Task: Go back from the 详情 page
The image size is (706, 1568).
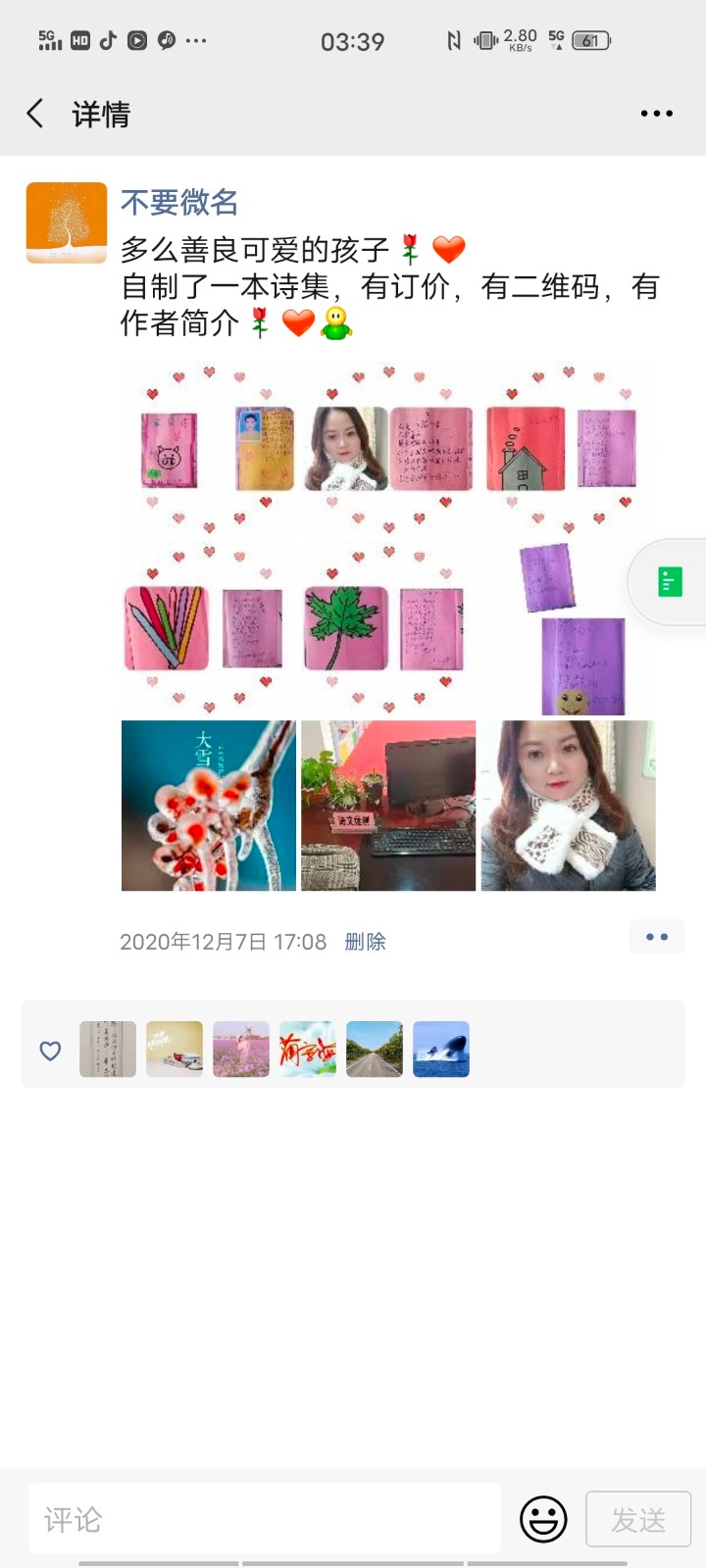Action: tap(35, 114)
